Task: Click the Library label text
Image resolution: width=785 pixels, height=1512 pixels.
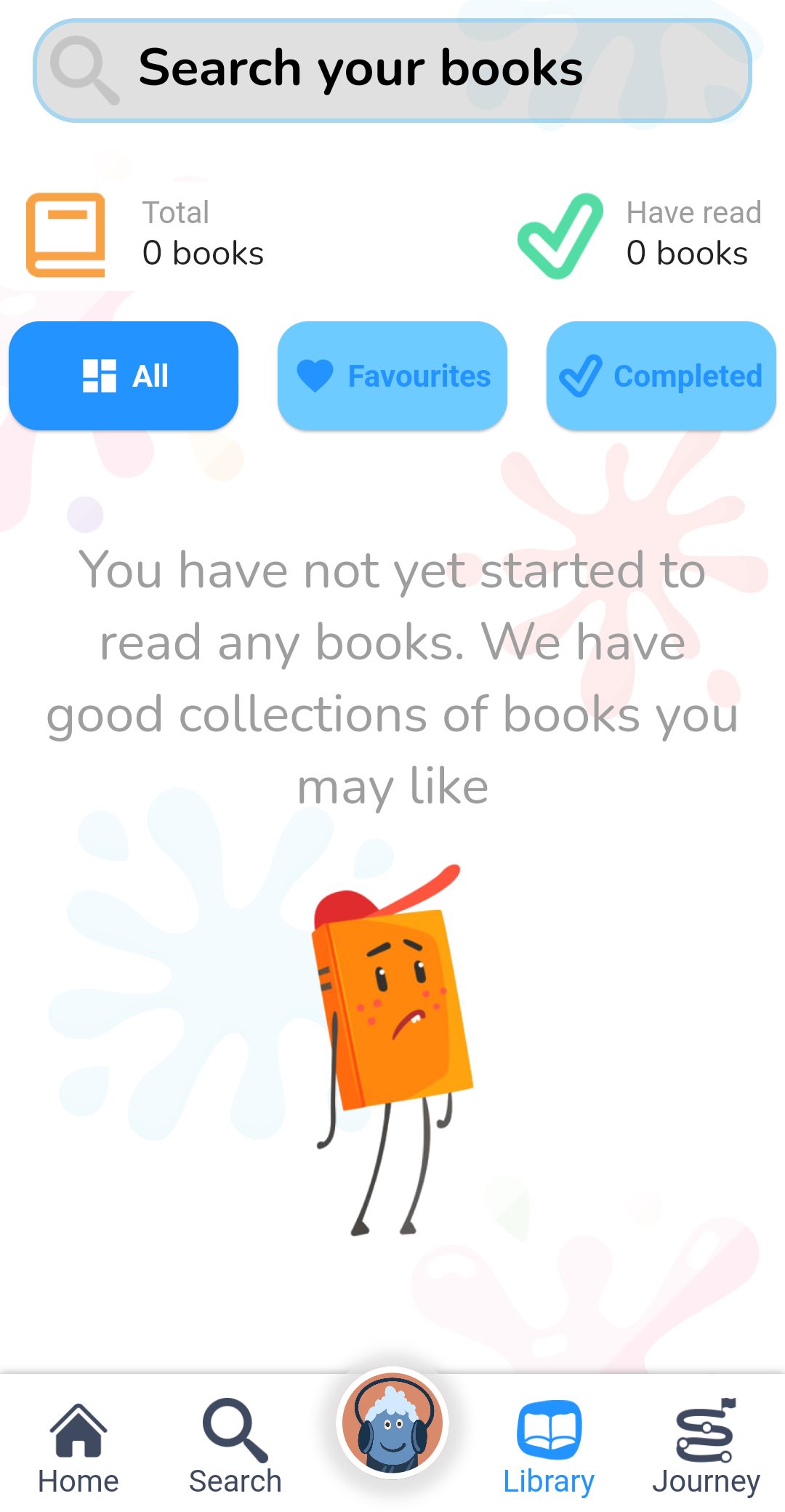Action: point(549,1479)
